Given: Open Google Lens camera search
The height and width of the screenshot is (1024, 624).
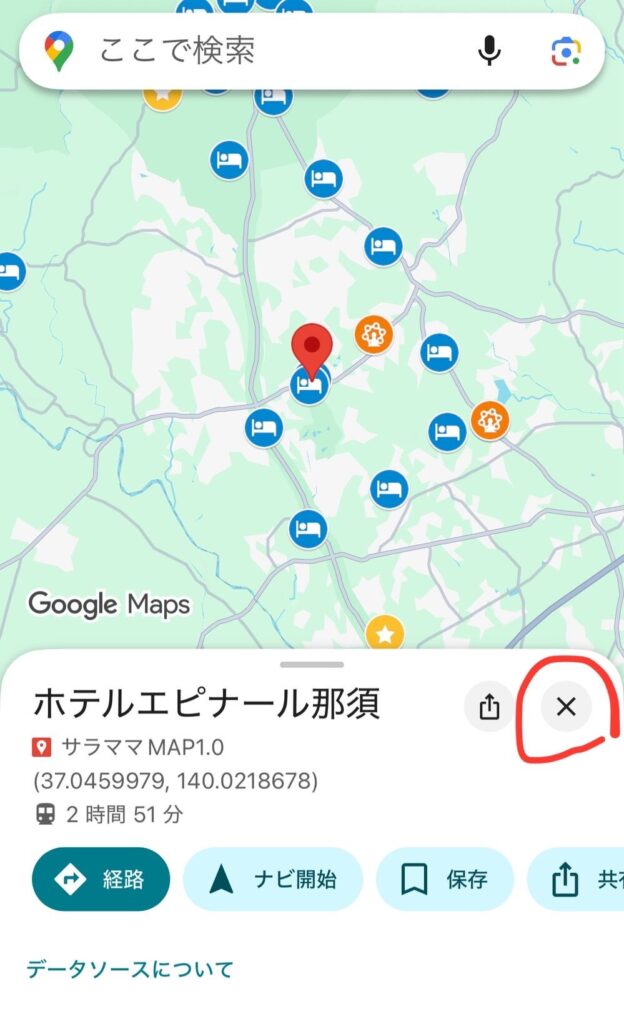Looking at the screenshot, I should [565, 50].
